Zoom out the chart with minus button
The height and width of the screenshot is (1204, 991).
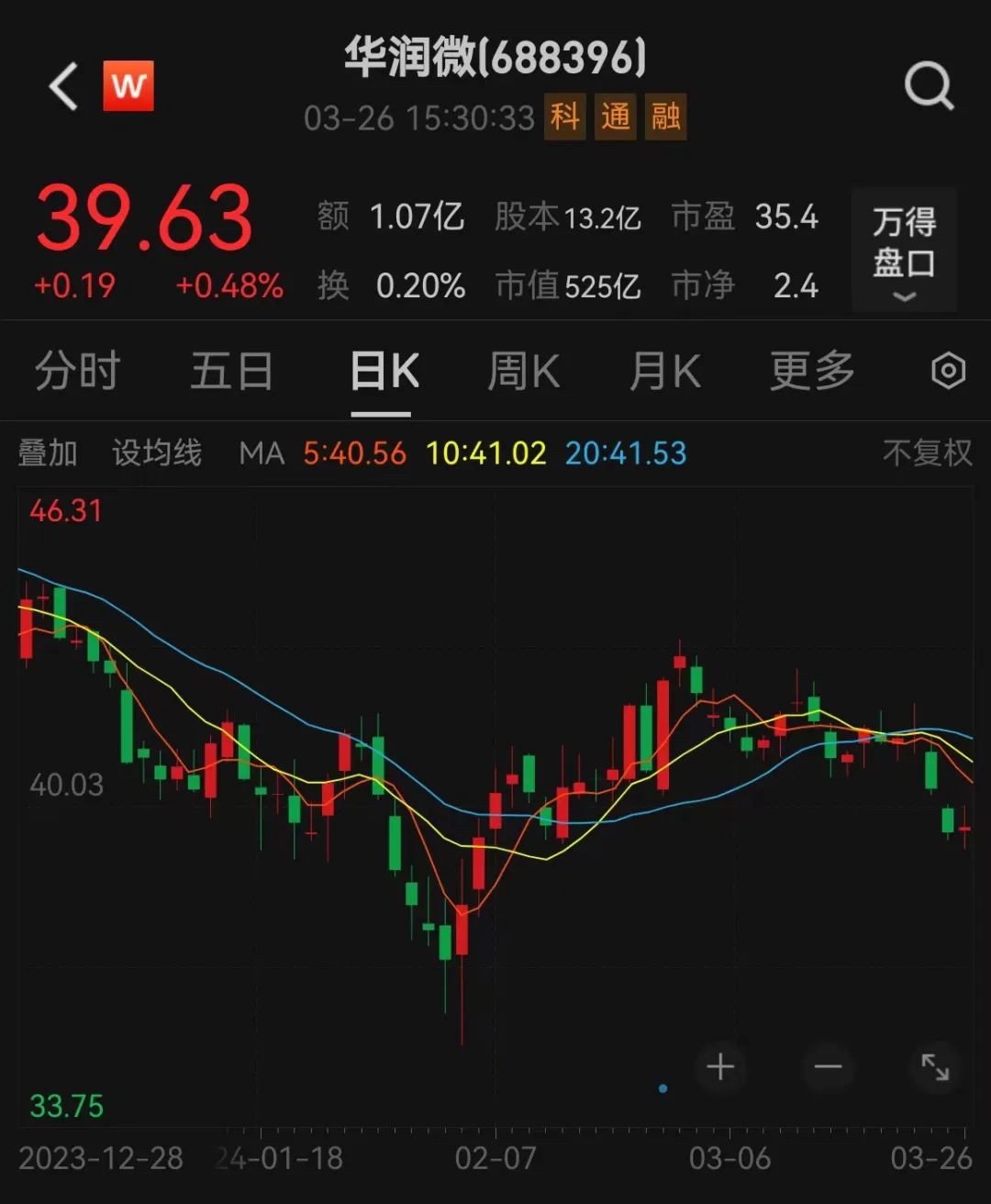[828, 1066]
